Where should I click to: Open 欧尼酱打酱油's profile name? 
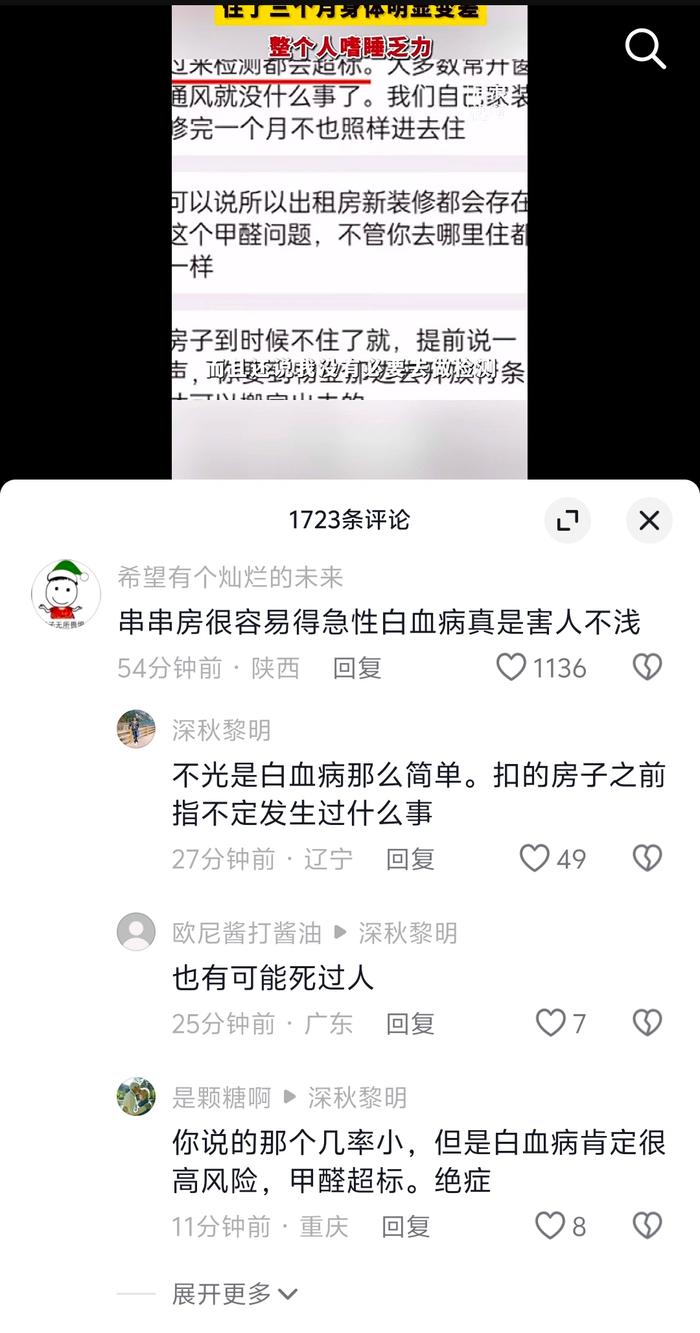pyautogui.click(x=247, y=933)
